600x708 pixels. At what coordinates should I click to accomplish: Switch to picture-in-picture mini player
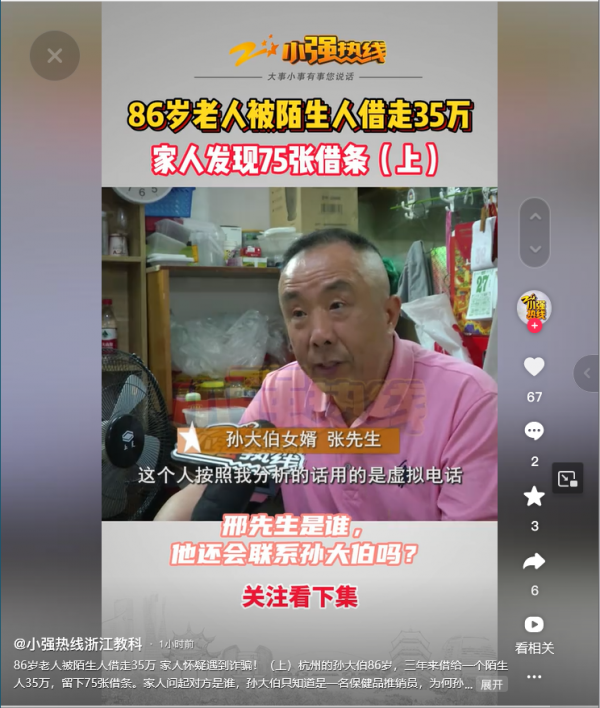[567, 479]
